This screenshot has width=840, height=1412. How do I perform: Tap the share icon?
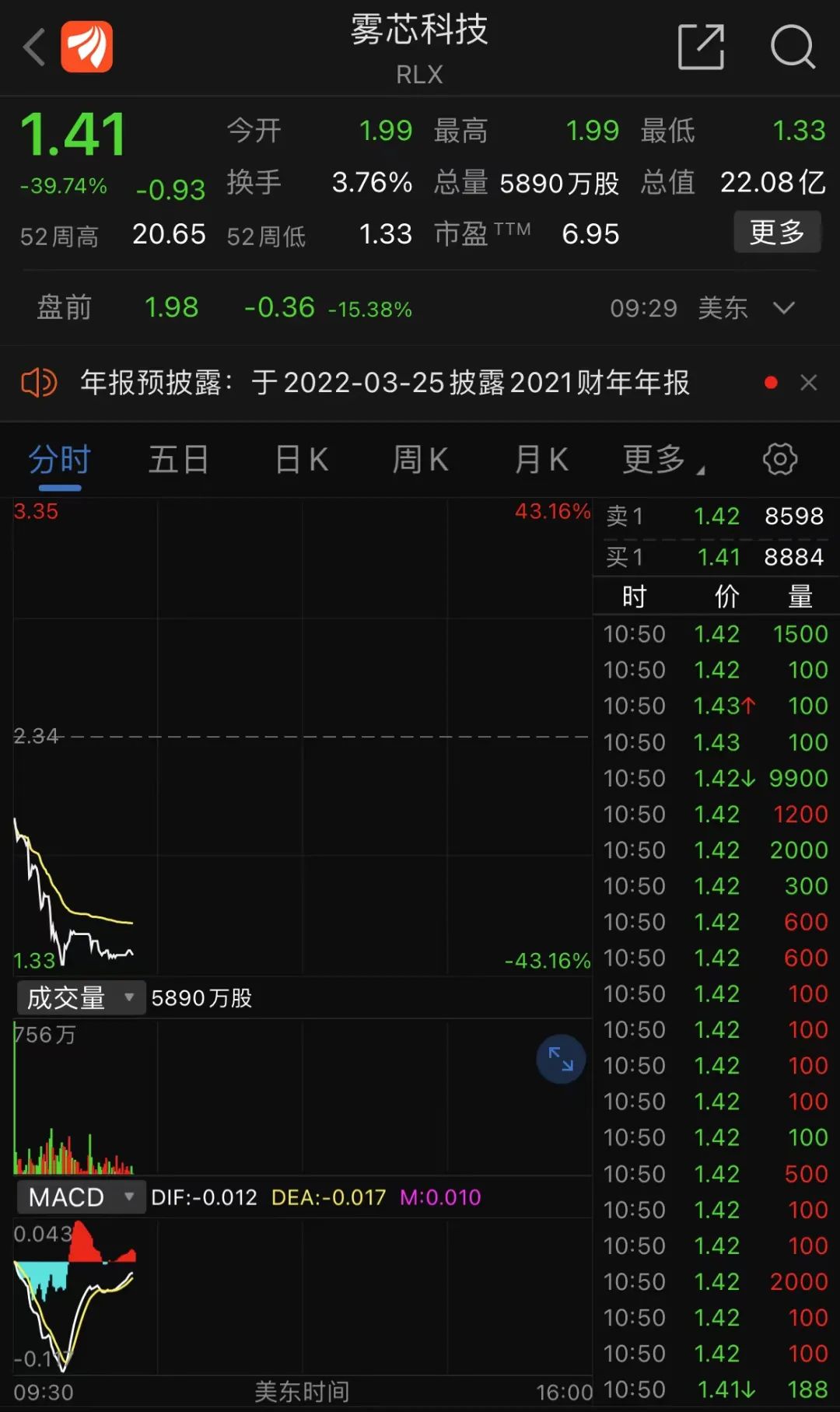point(701,47)
